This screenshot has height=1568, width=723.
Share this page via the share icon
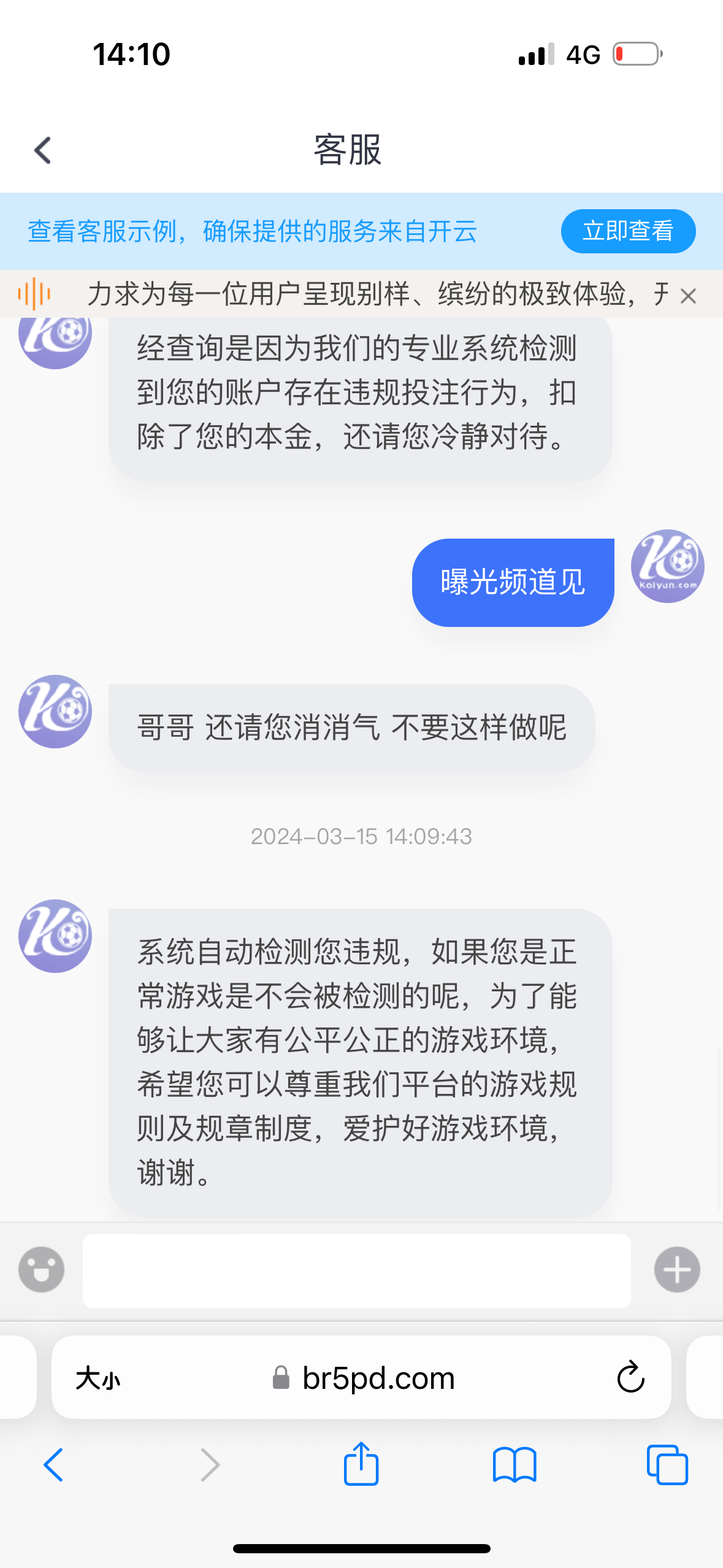(361, 1464)
